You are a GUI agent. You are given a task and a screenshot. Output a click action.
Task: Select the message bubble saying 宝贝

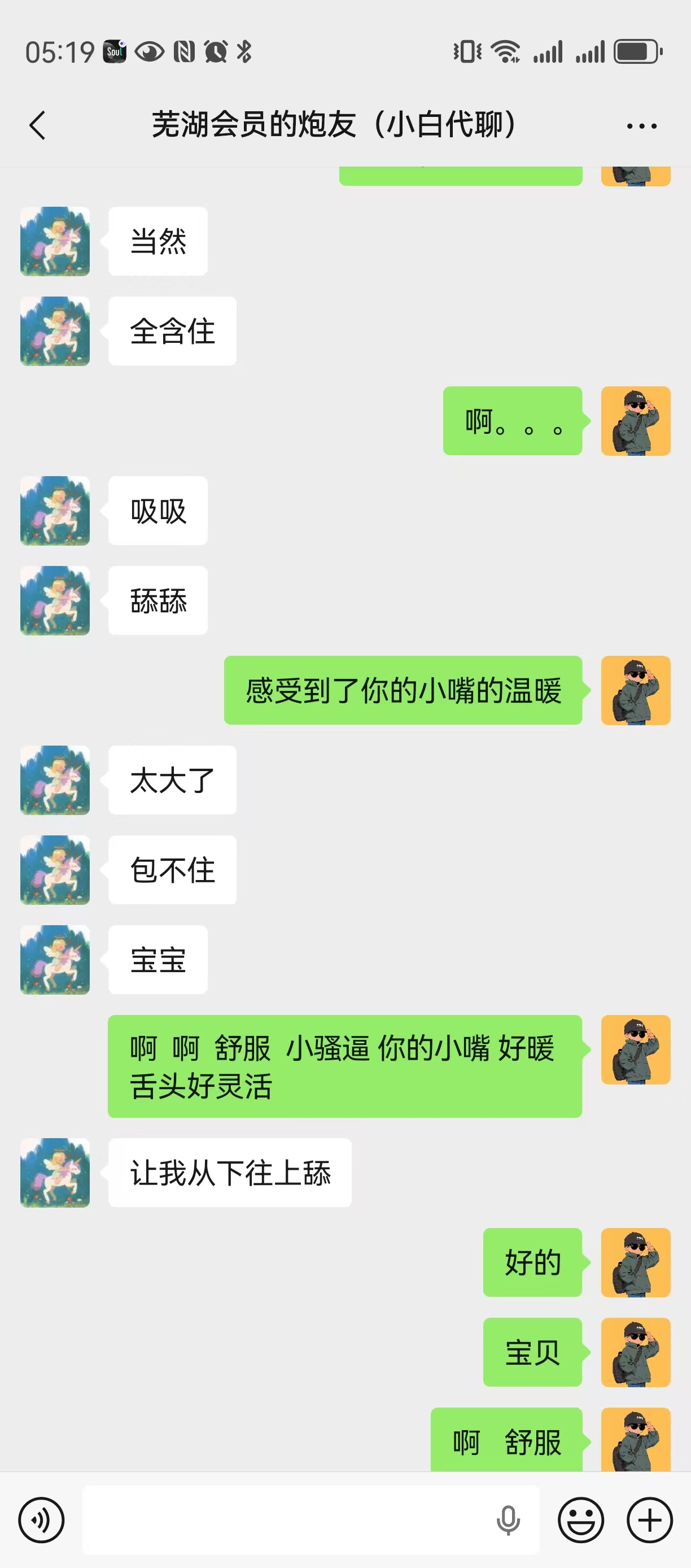(532, 1354)
